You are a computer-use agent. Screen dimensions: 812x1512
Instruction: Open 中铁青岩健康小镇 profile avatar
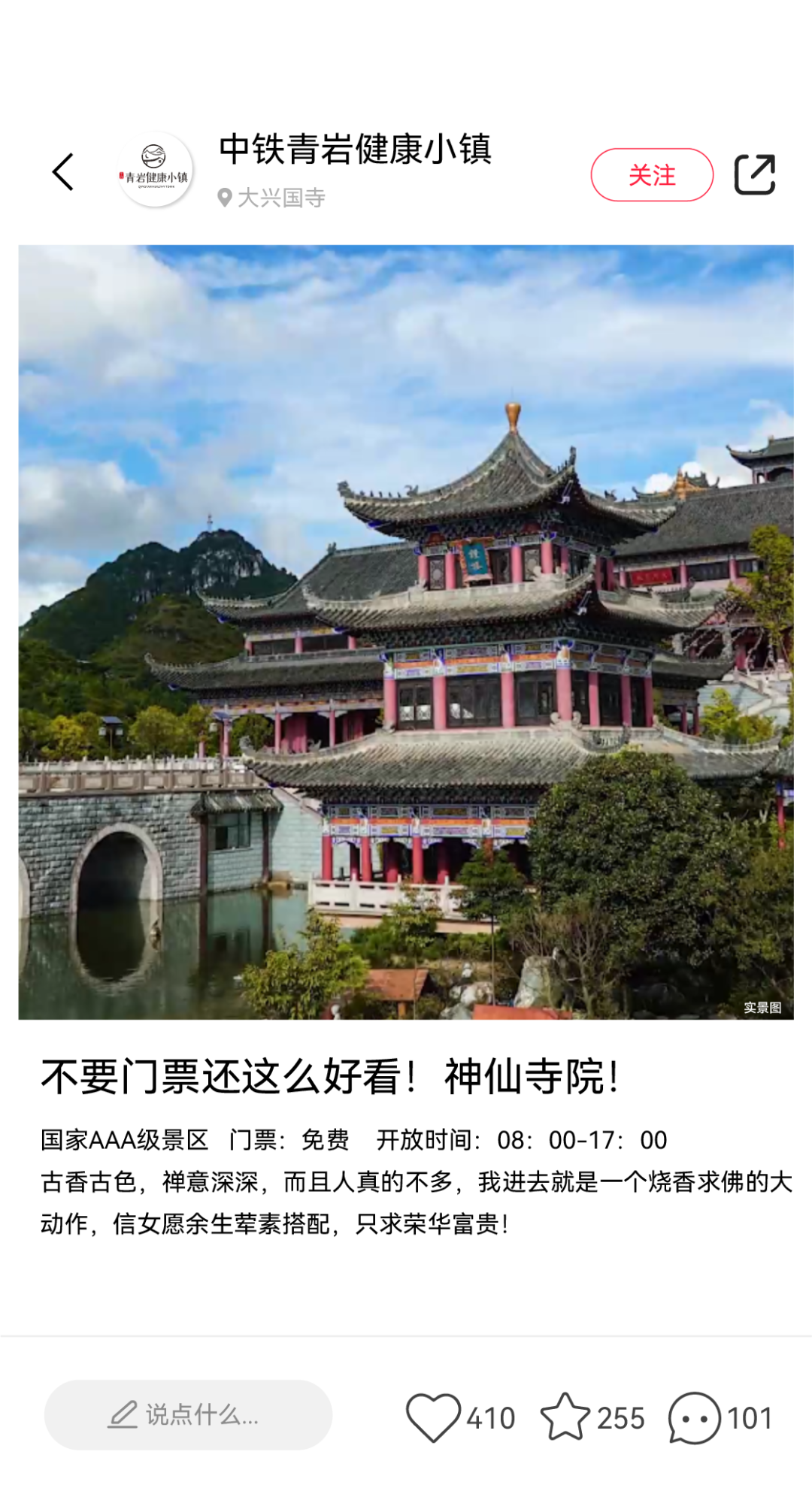pyautogui.click(x=155, y=170)
